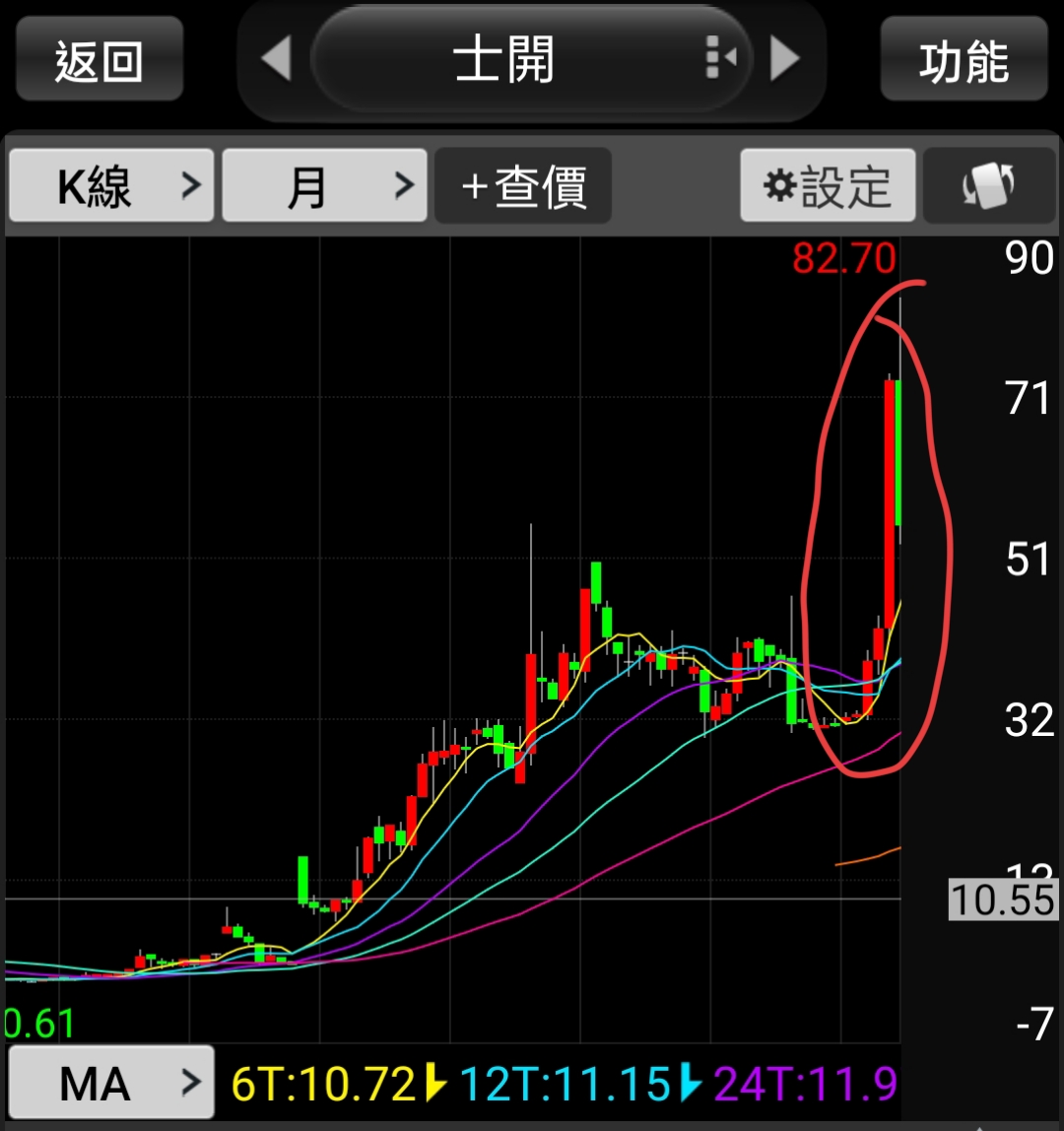Rotate the chart orientation
The width and height of the screenshot is (1064, 1131).
click(x=989, y=186)
